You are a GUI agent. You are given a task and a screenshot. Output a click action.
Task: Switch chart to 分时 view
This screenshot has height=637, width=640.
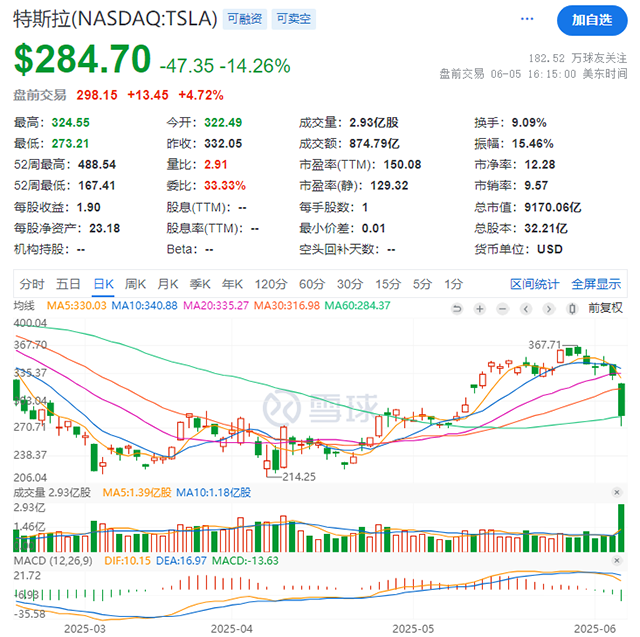click(32, 283)
